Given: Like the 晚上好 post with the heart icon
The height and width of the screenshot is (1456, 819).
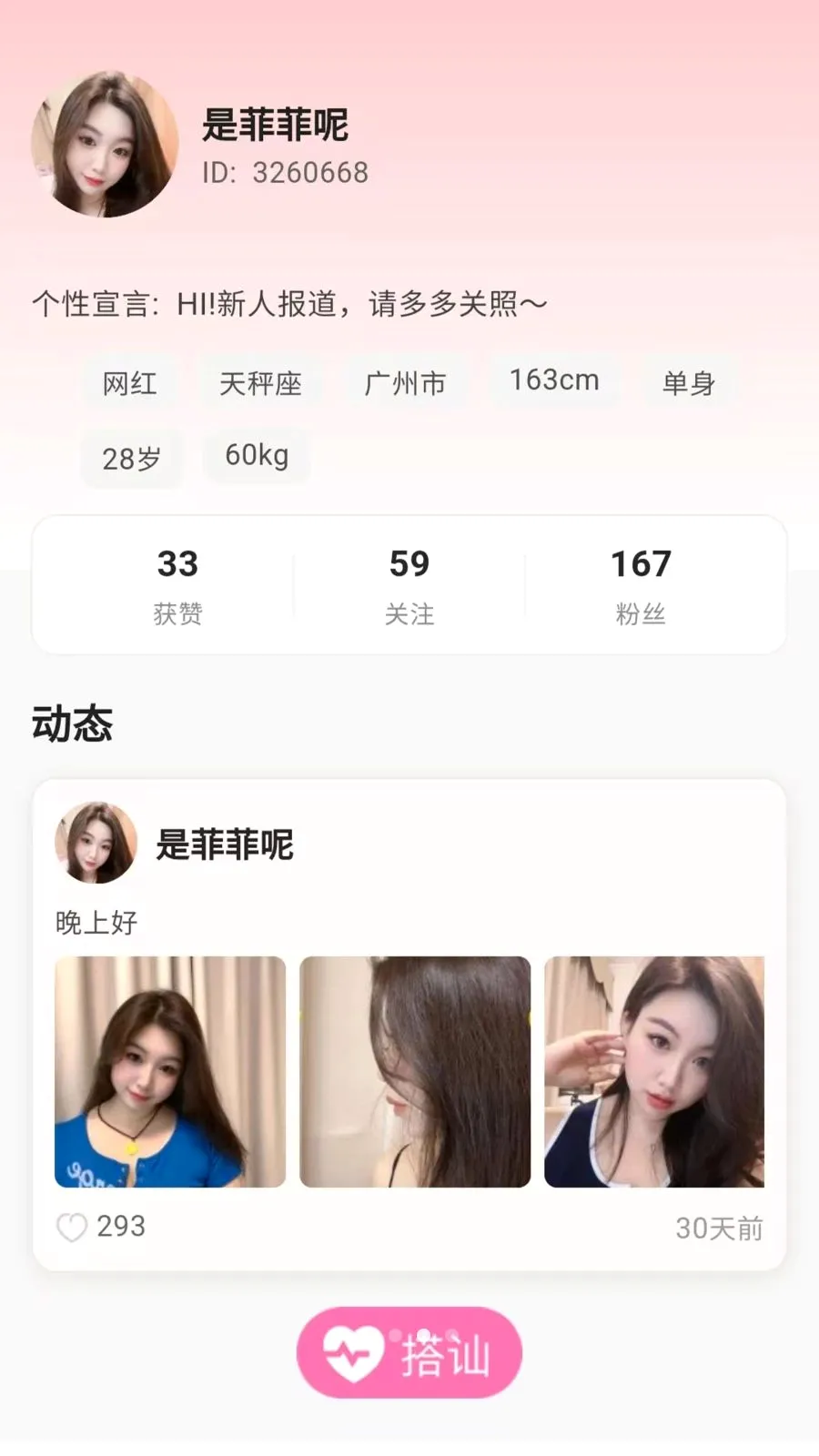Looking at the screenshot, I should click(72, 1228).
